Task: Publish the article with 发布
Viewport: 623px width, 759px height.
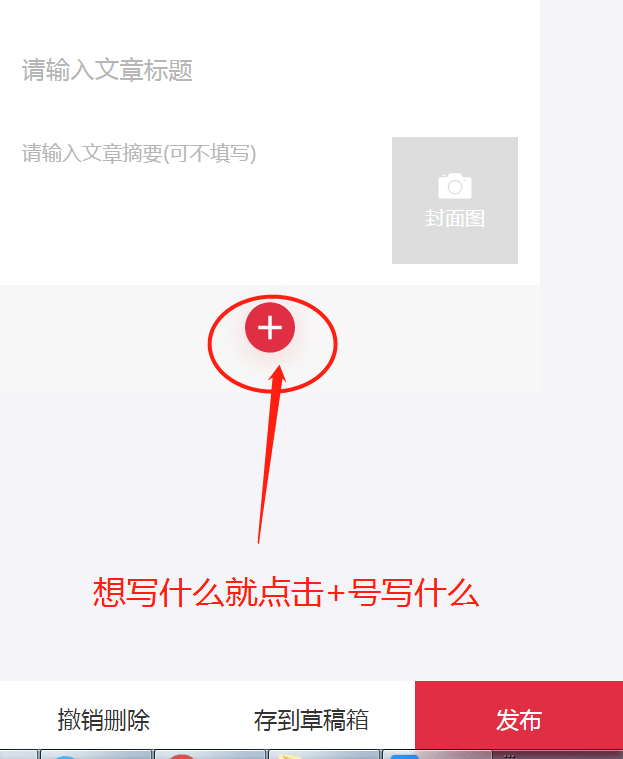Action: coord(518,719)
